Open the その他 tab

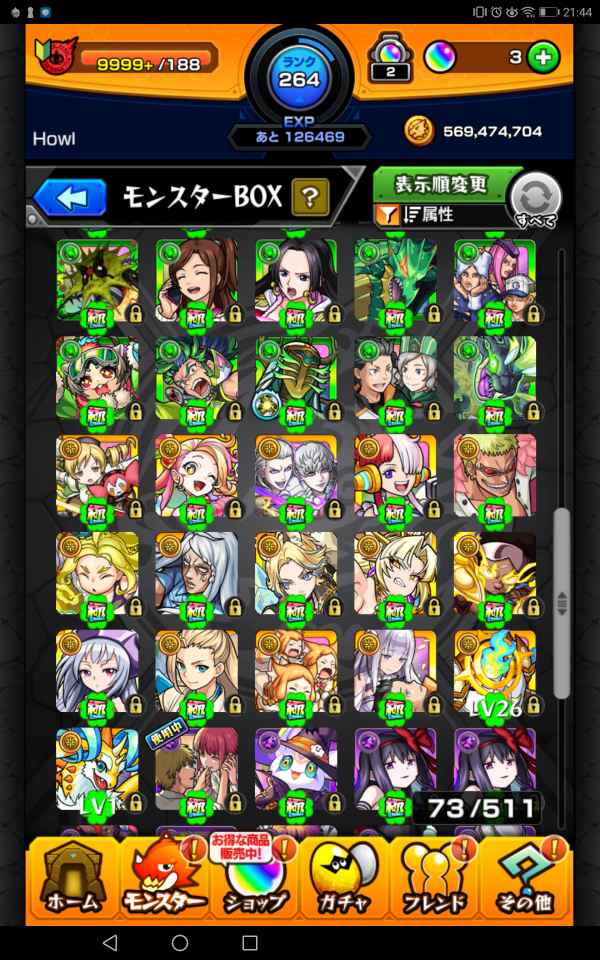tap(525, 877)
